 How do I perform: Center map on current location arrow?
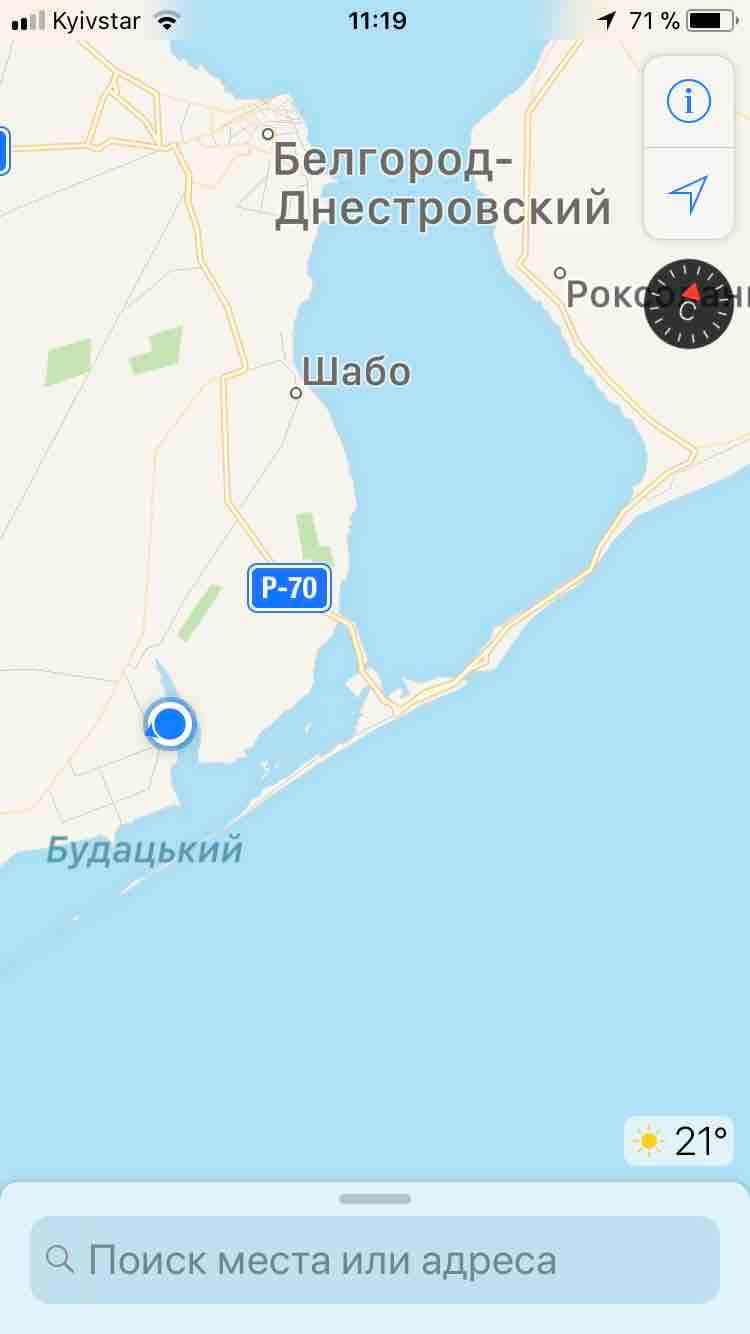pyautogui.click(x=688, y=194)
